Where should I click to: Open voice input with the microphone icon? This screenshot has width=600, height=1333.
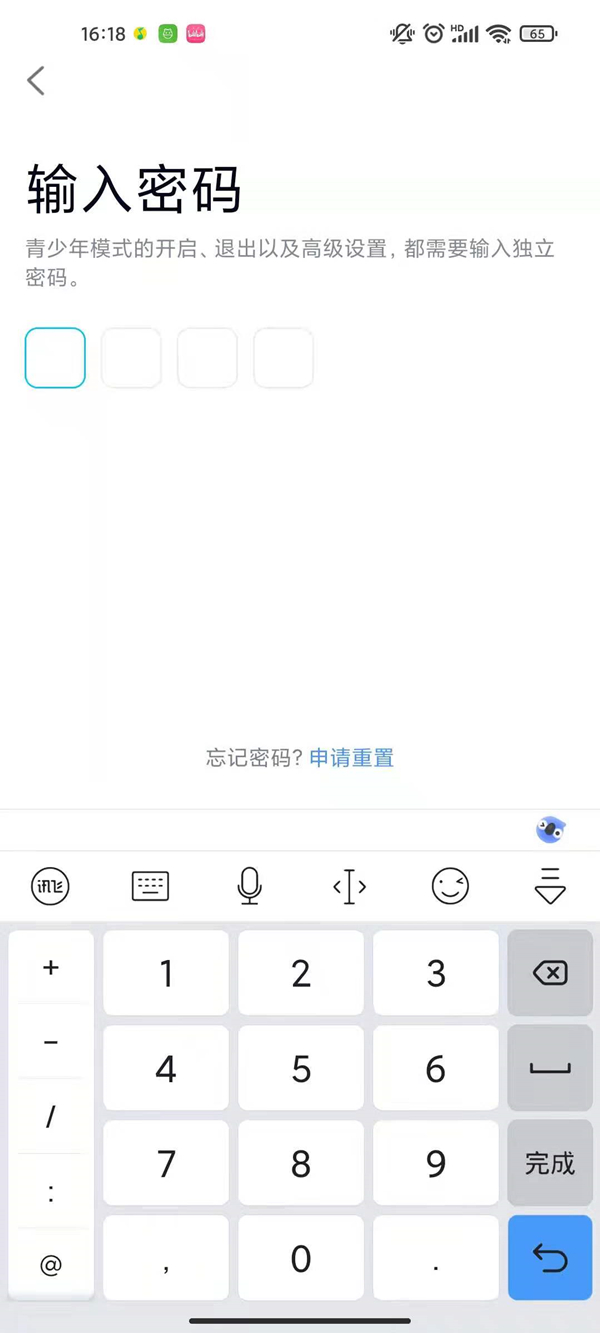(250, 886)
